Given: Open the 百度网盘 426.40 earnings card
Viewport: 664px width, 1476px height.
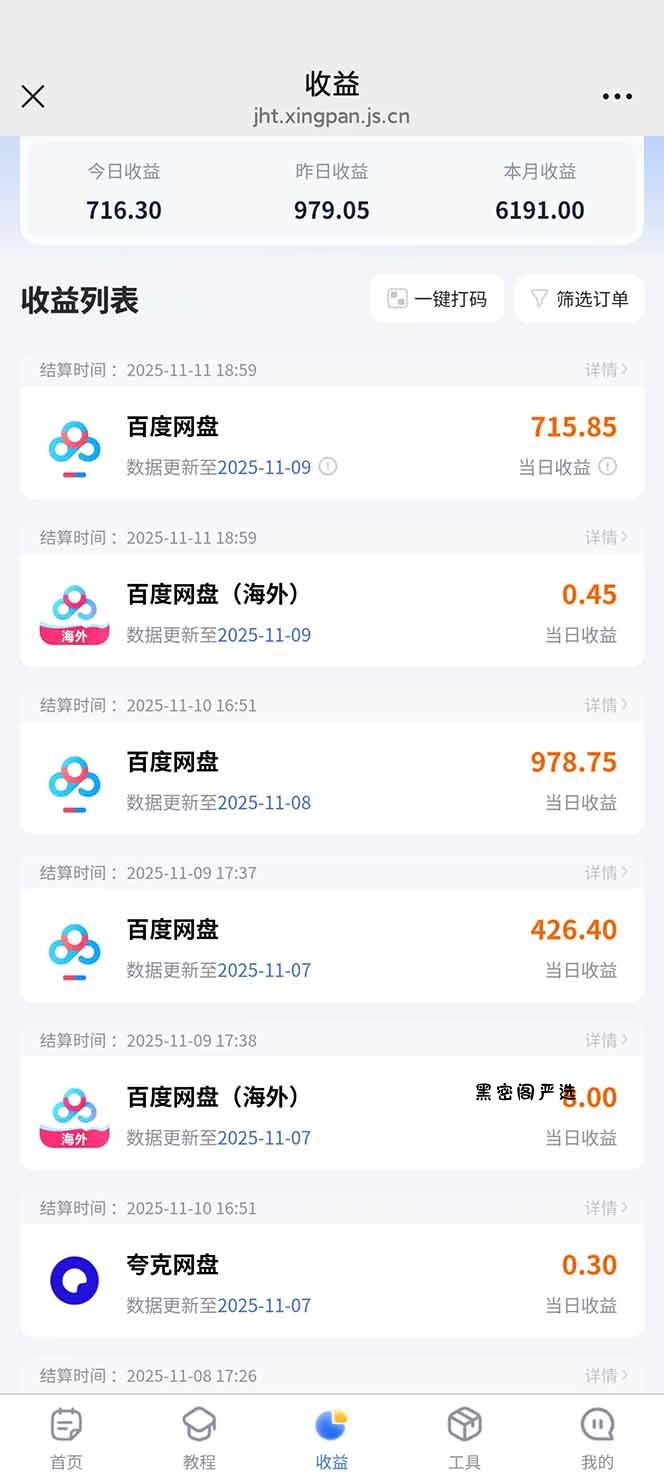Looking at the screenshot, I should (x=331, y=947).
